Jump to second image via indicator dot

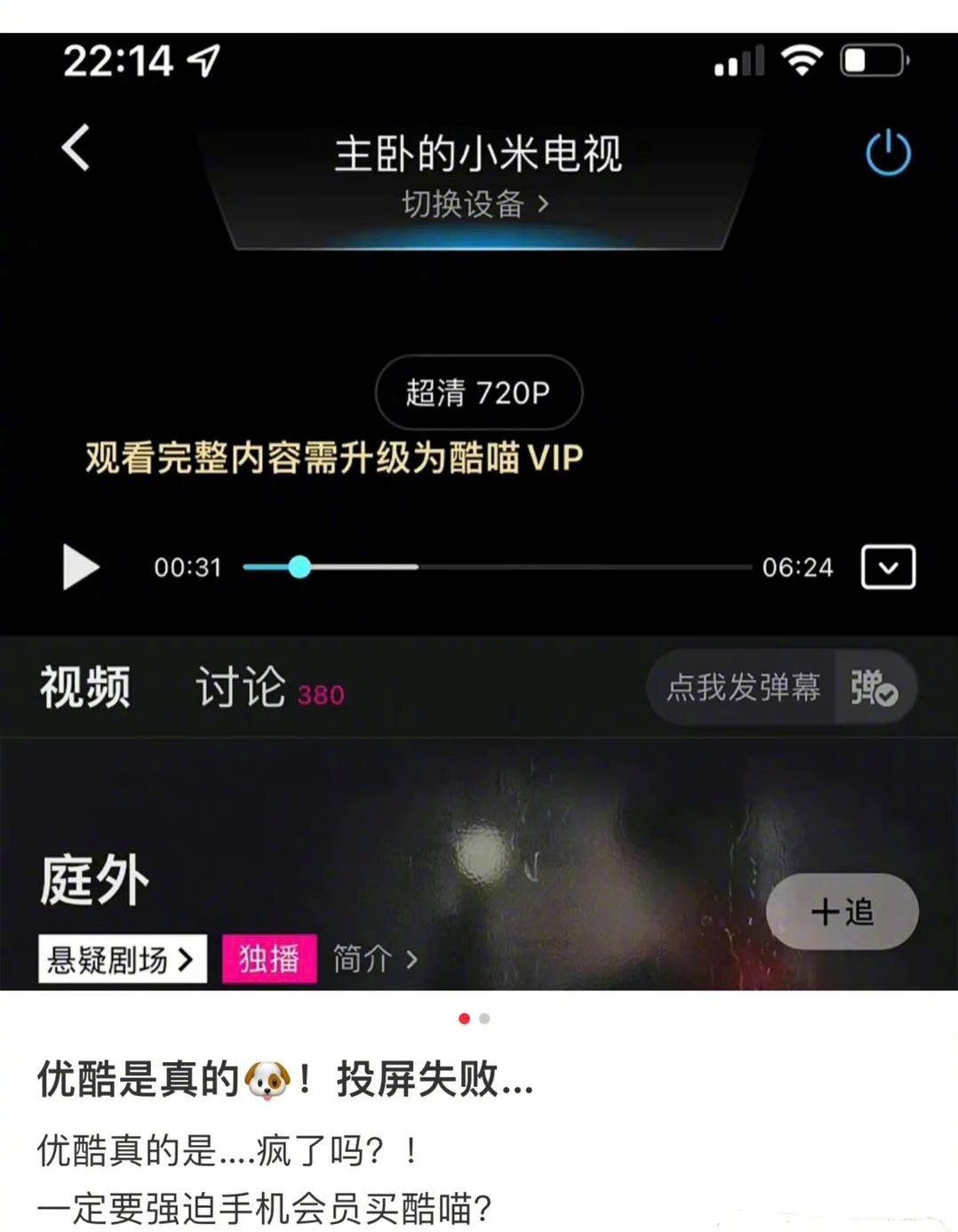pos(484,1019)
